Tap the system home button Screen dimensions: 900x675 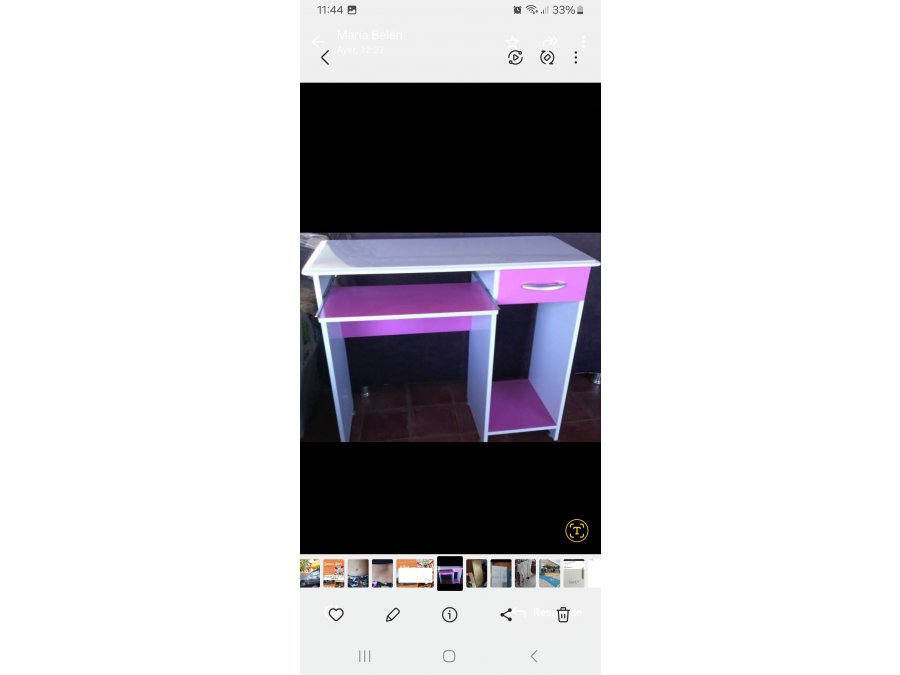tap(449, 656)
